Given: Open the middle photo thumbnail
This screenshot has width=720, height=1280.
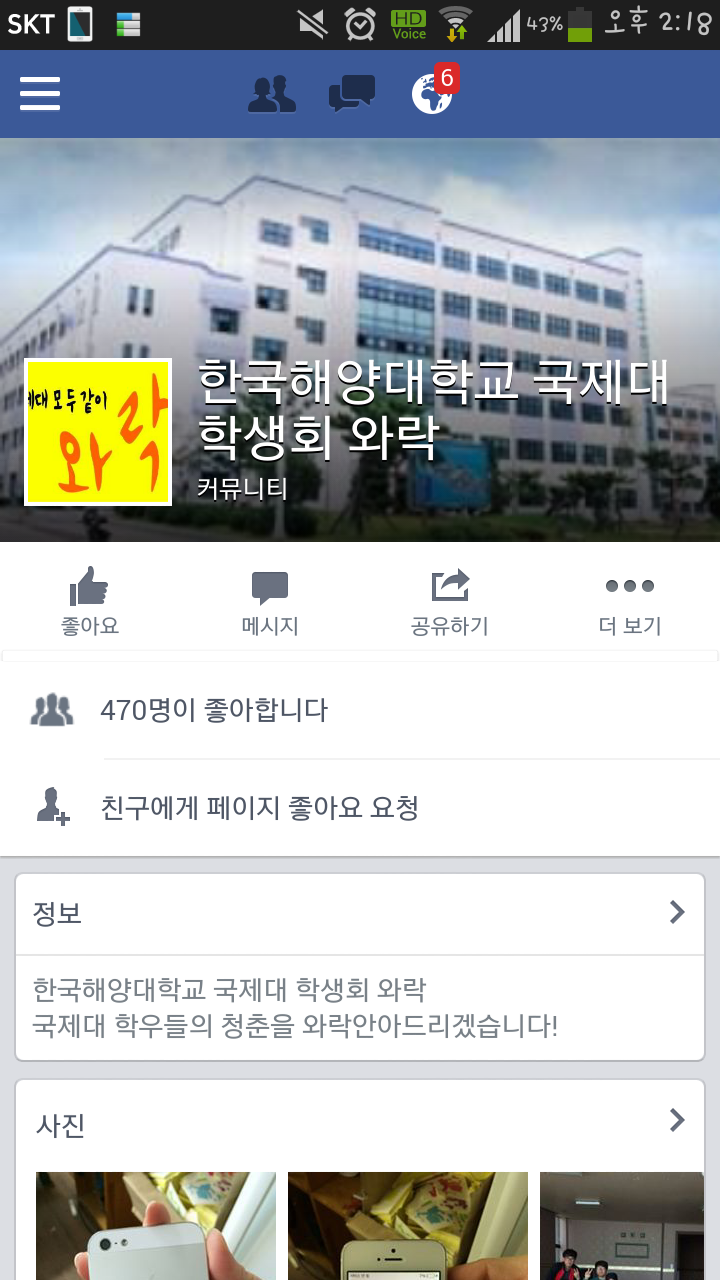Looking at the screenshot, I should coord(407,1226).
